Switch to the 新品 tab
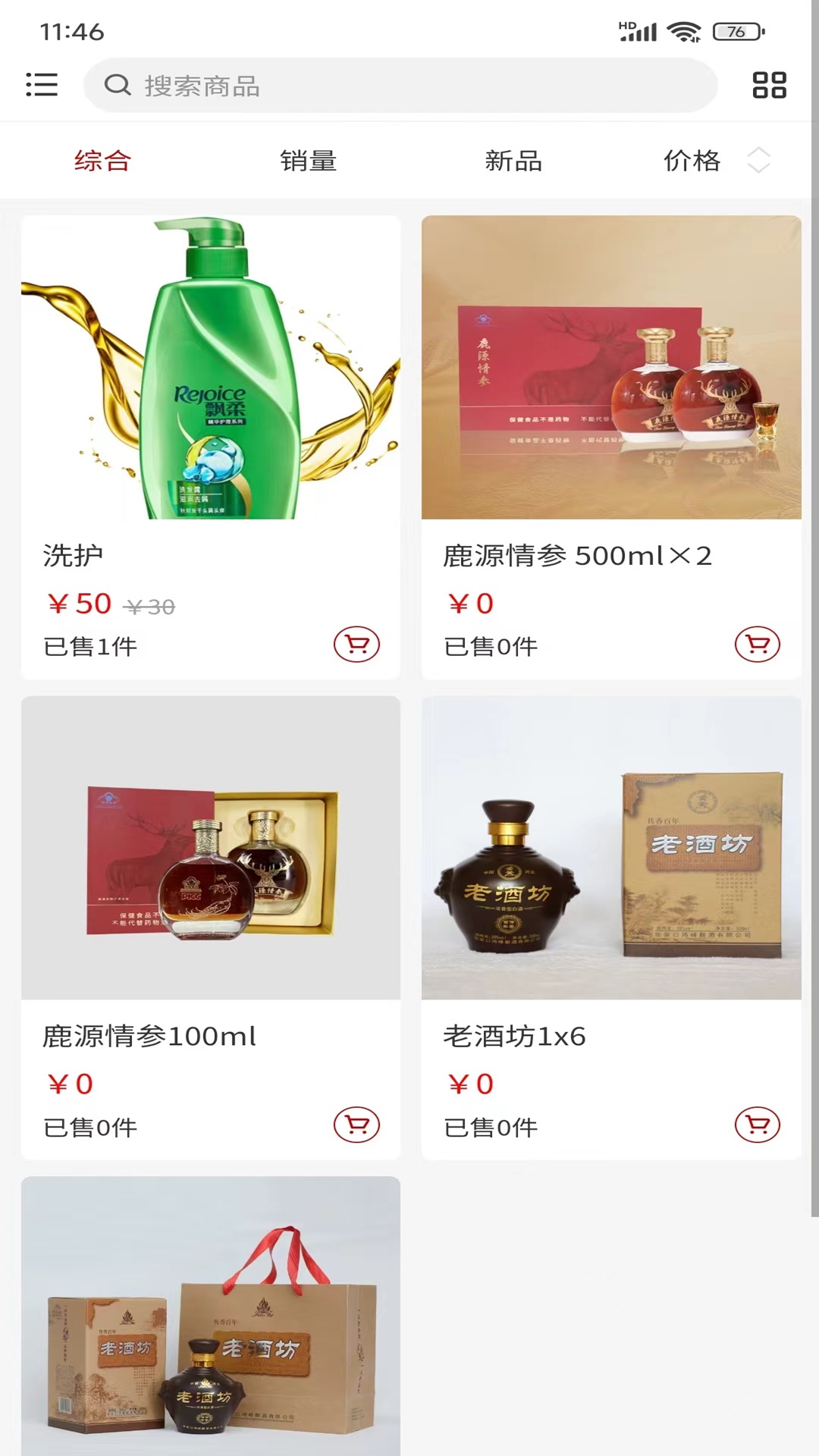 pyautogui.click(x=513, y=161)
